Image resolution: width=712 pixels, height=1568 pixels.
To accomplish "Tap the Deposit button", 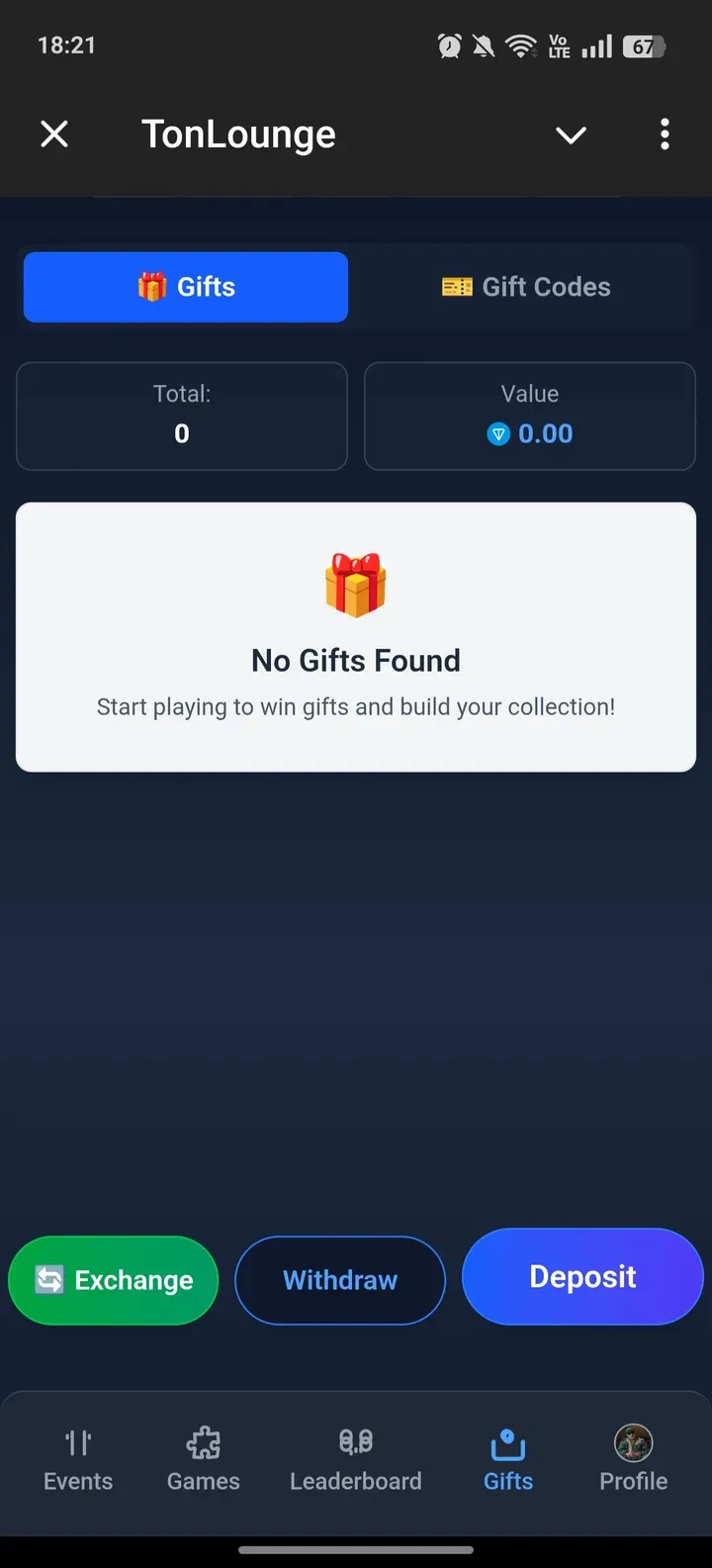I will [x=582, y=1276].
